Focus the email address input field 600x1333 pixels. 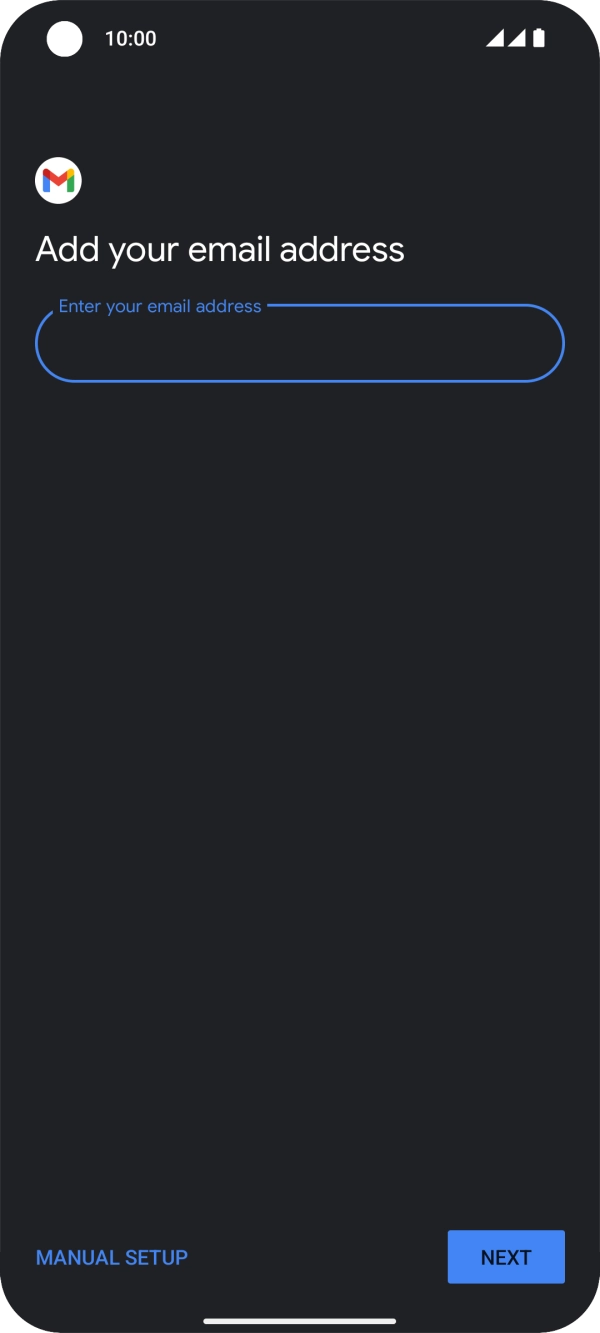(x=300, y=344)
